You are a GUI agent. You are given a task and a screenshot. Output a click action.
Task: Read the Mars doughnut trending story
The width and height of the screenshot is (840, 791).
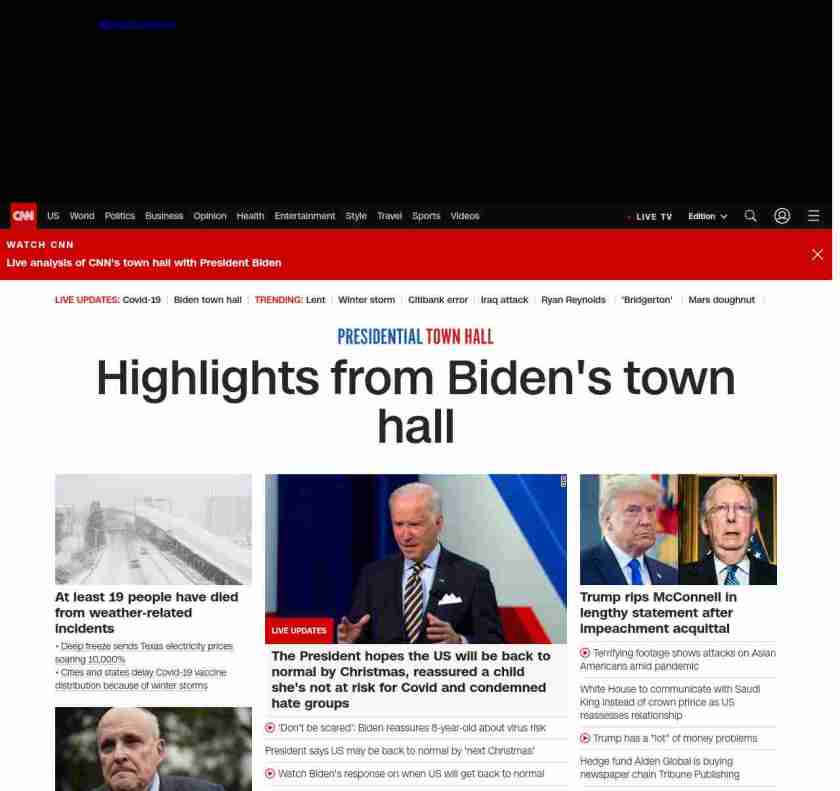click(721, 300)
